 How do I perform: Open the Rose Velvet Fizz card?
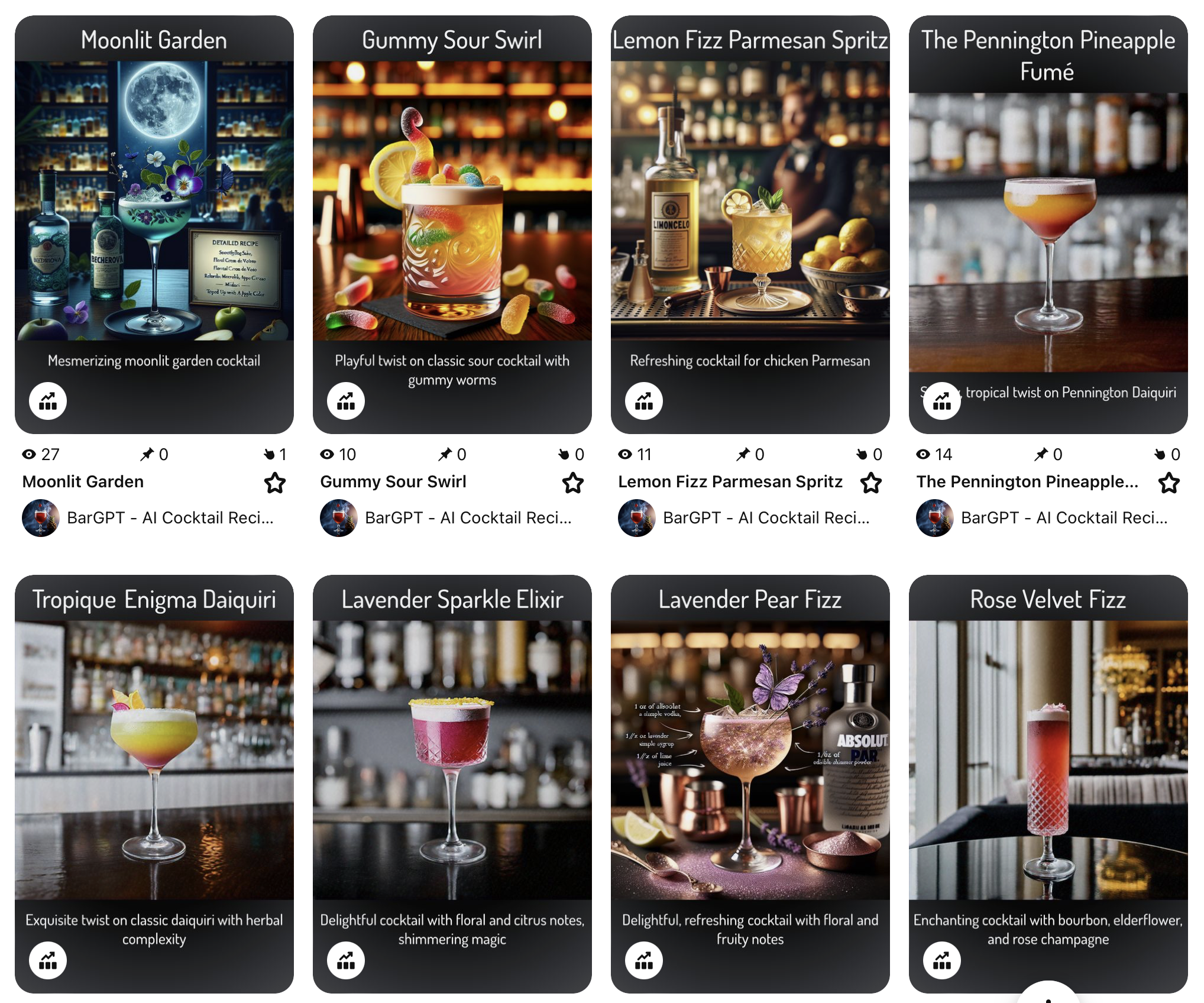pos(1048,760)
